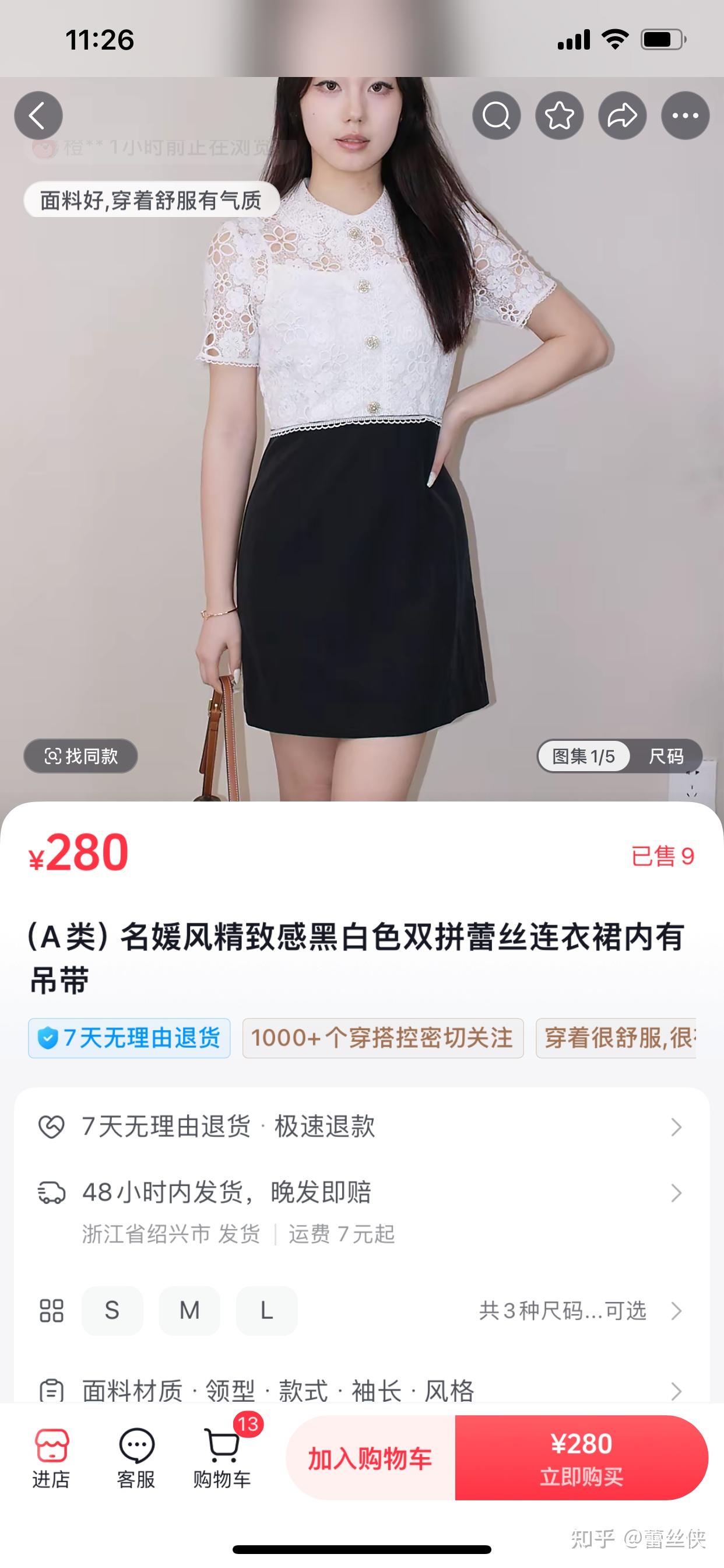Viewport: 724px width, 1568px height.
Task: Open the 购物车 shopping cart
Action: (222, 1458)
